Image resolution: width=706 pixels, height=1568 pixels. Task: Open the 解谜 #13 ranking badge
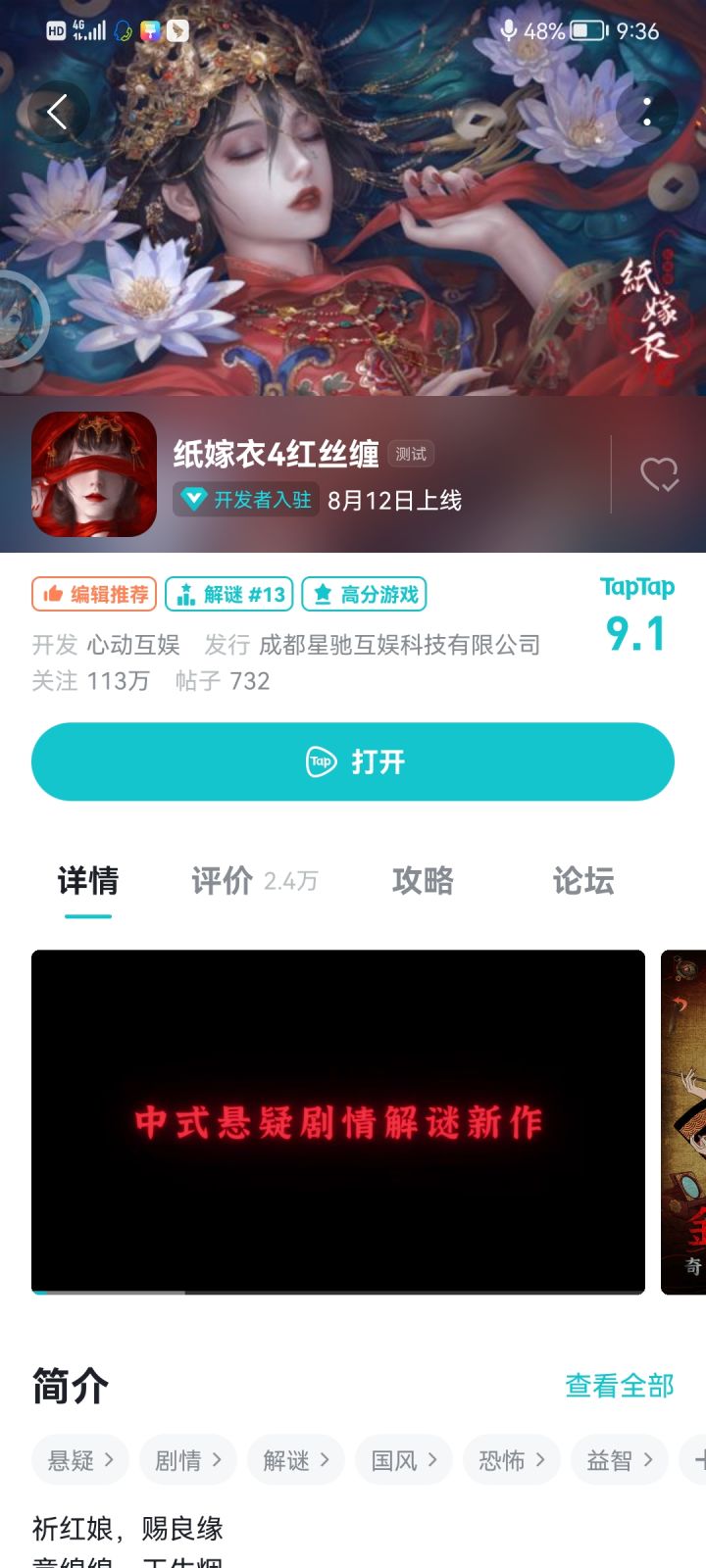pos(228,594)
